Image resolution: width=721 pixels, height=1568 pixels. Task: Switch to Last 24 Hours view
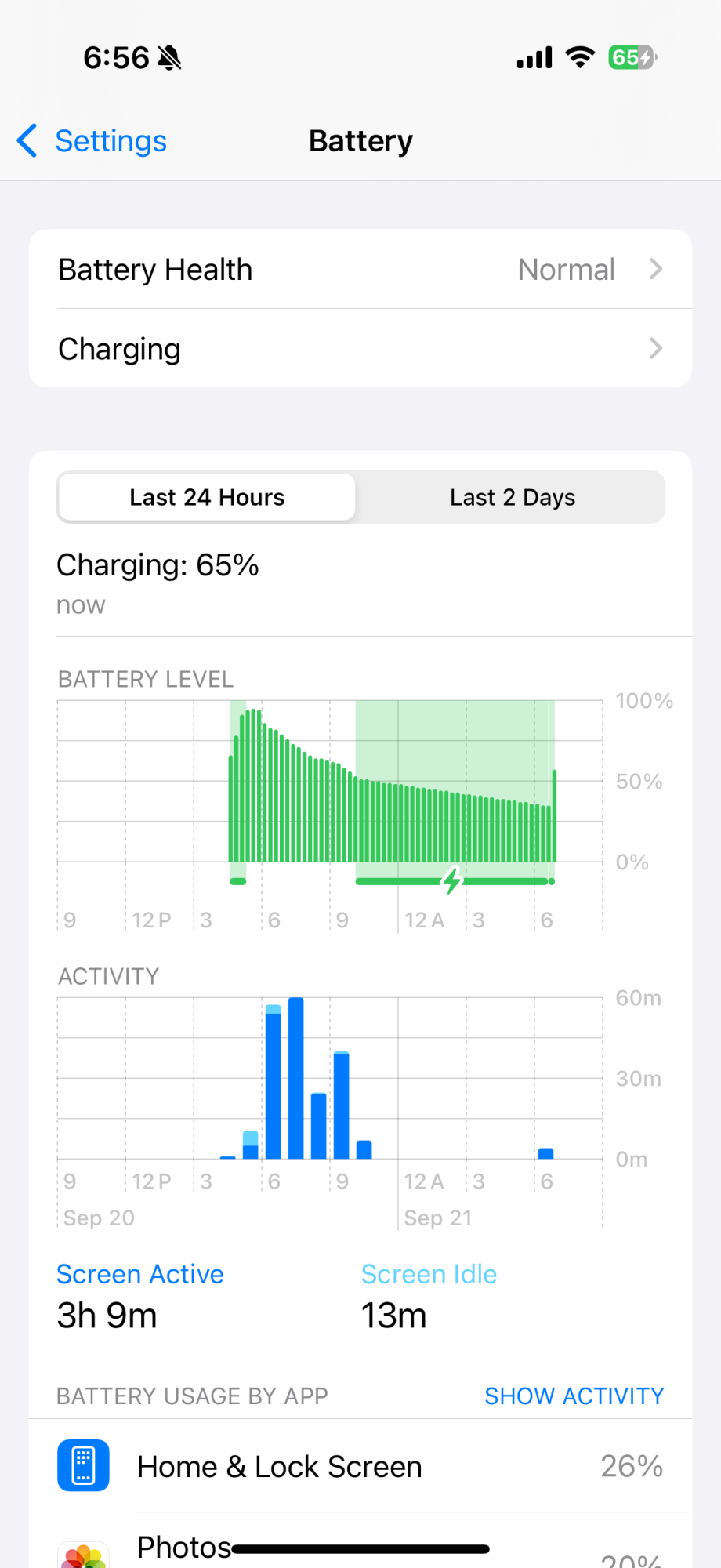(207, 497)
